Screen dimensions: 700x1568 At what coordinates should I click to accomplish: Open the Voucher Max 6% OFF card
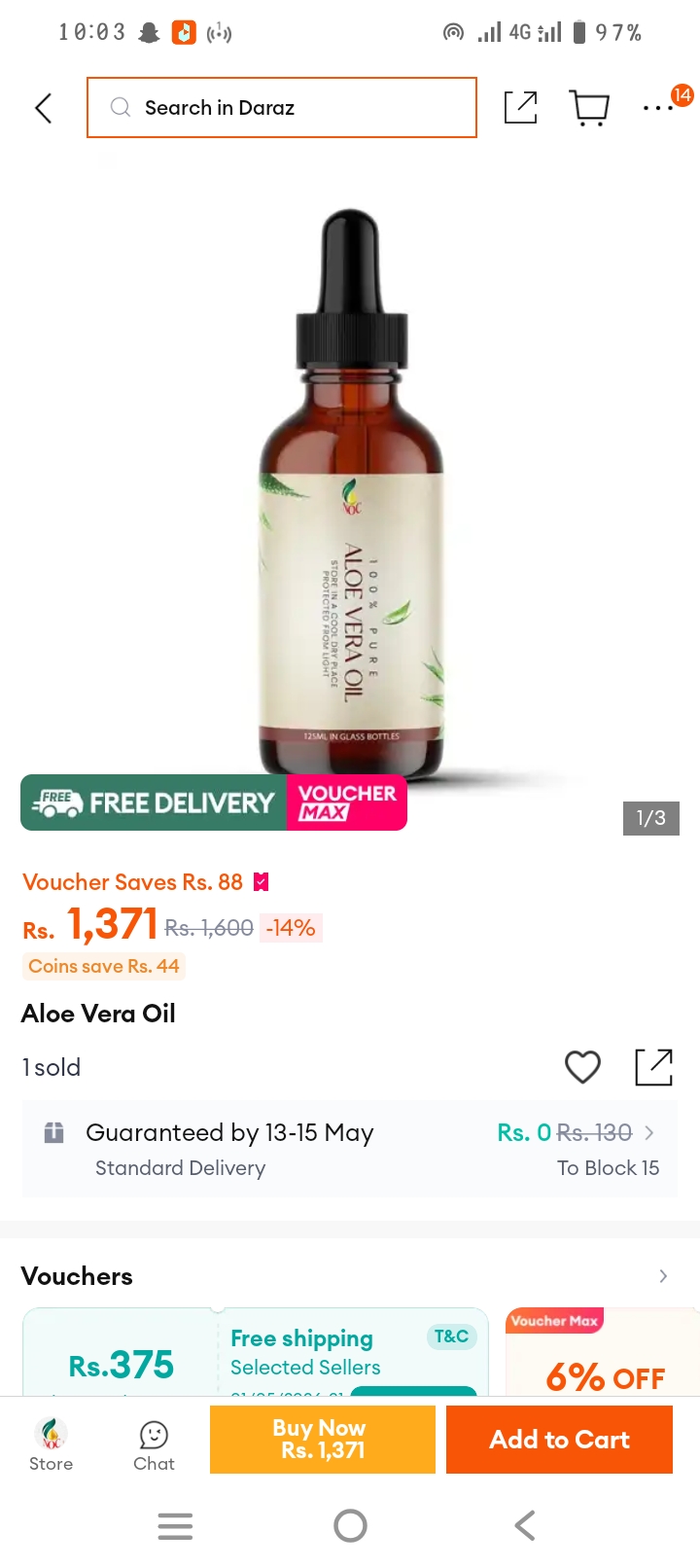click(x=602, y=1353)
